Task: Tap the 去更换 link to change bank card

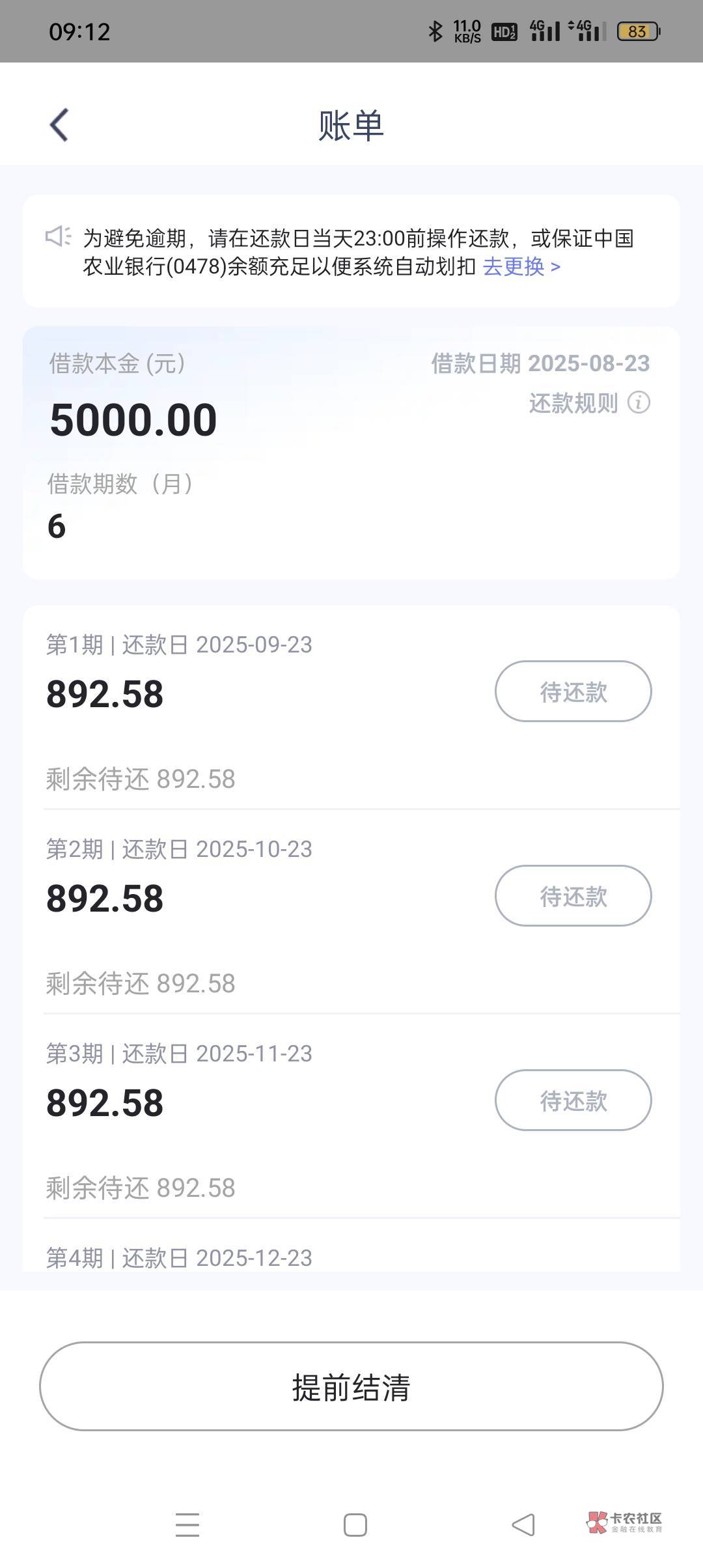Action: (521, 266)
